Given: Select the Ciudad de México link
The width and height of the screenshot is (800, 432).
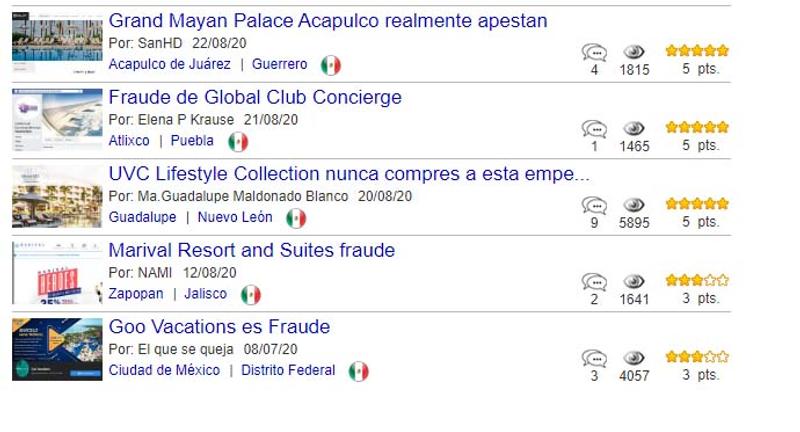Looking at the screenshot, I should pyautogui.click(x=164, y=370).
